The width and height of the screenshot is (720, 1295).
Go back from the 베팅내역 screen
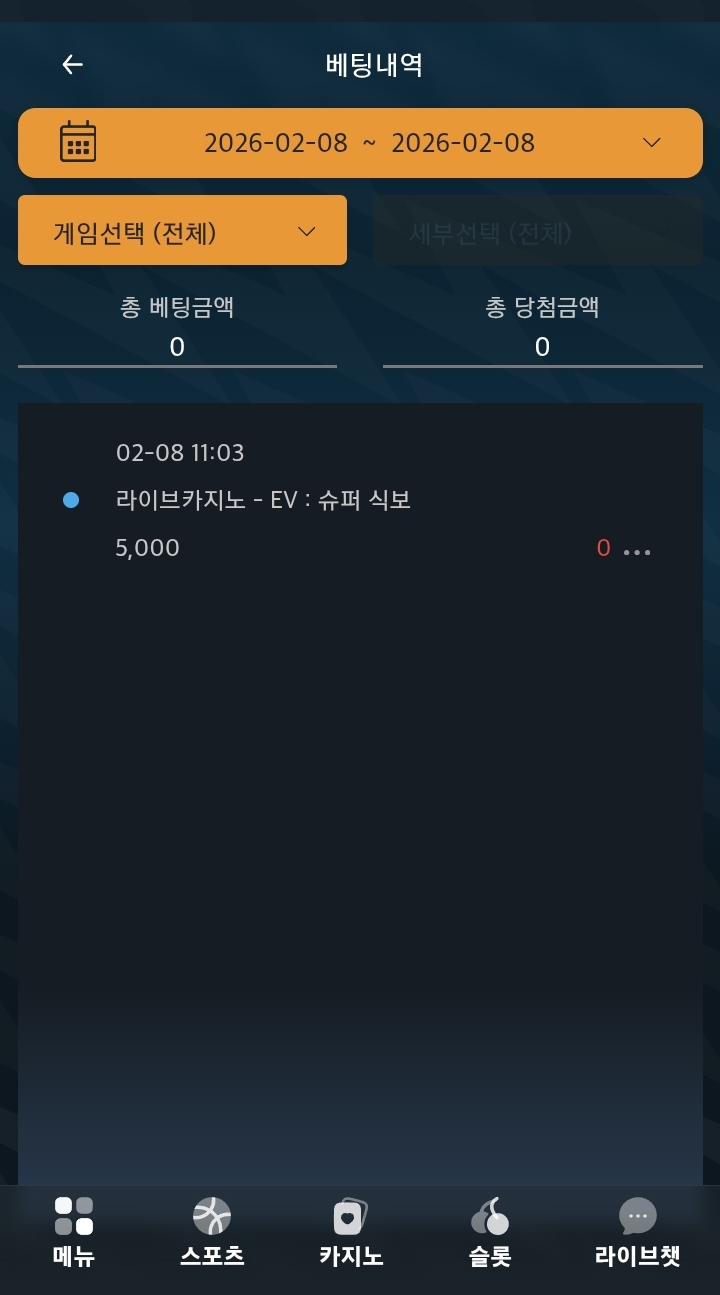pos(72,65)
